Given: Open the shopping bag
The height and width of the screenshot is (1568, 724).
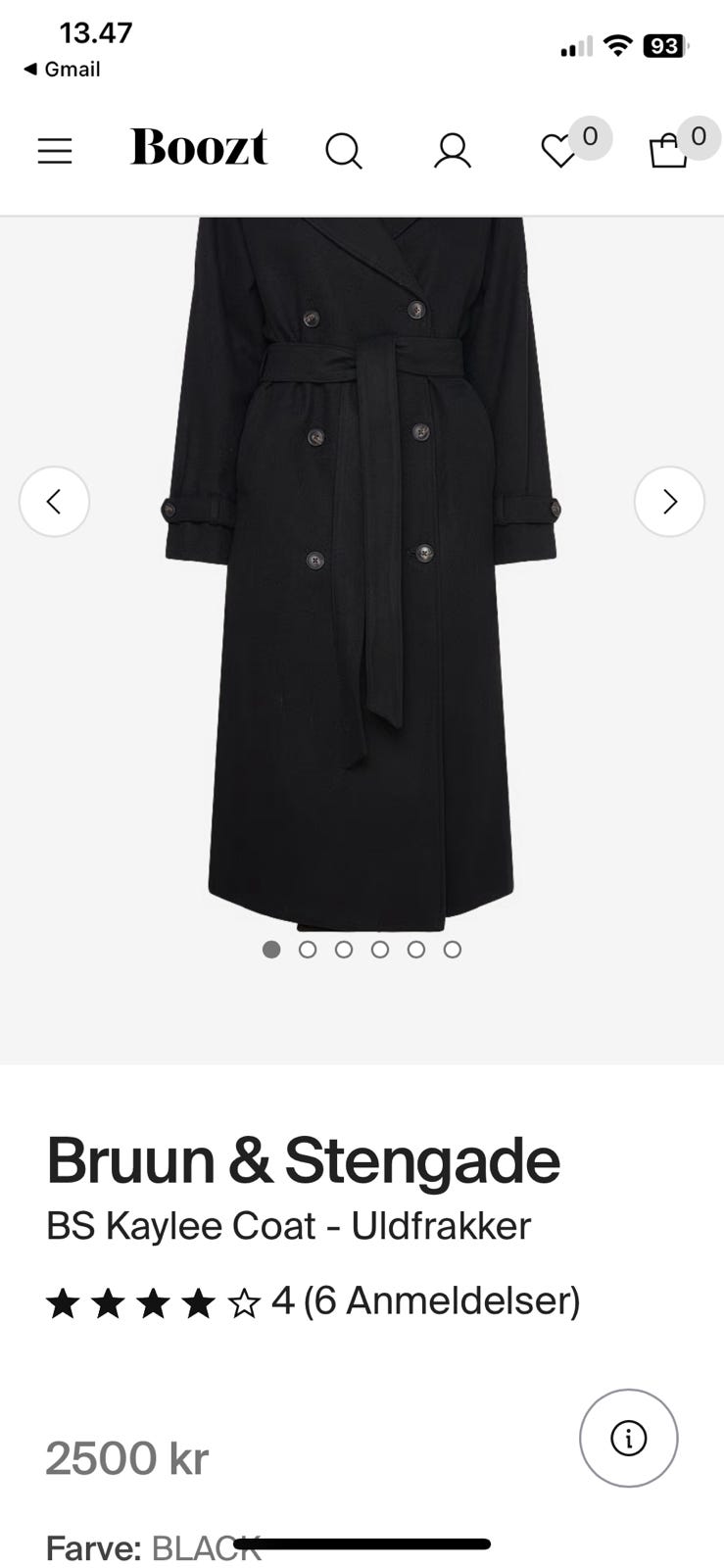Looking at the screenshot, I should (x=668, y=151).
